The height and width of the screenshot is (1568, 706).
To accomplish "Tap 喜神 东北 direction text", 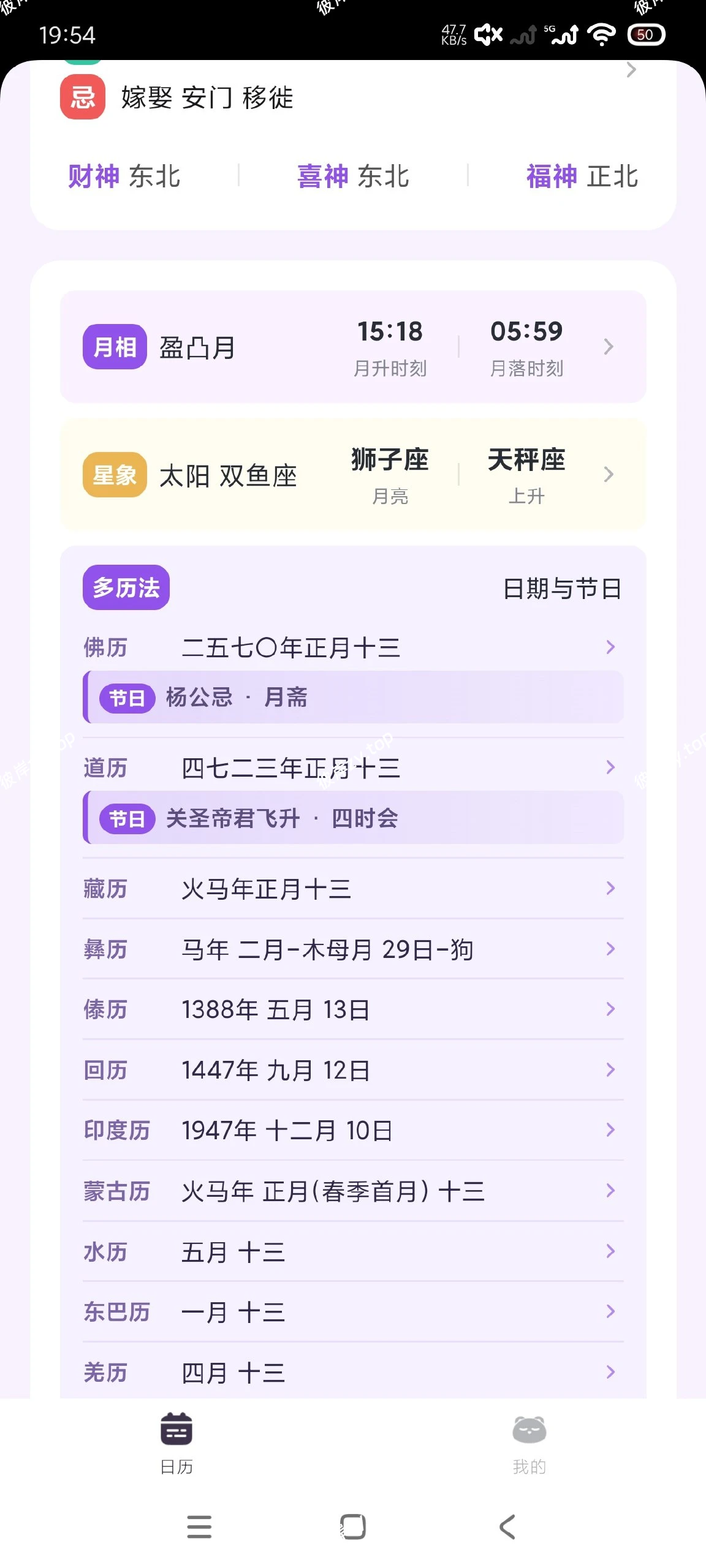I will [353, 176].
